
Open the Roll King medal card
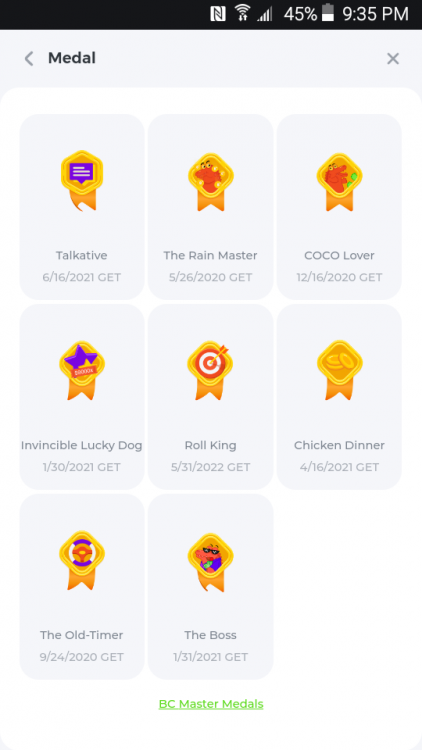tap(211, 397)
